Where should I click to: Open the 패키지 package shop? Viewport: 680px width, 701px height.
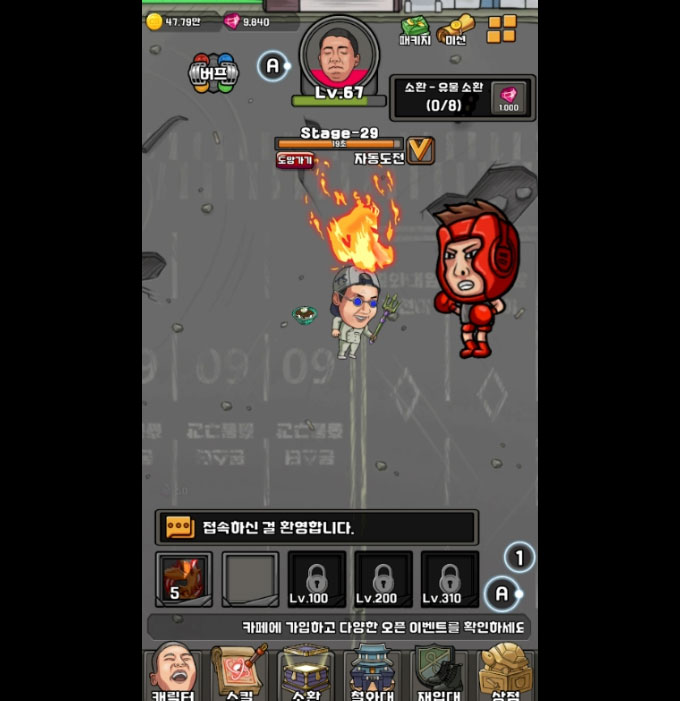[x=414, y=31]
